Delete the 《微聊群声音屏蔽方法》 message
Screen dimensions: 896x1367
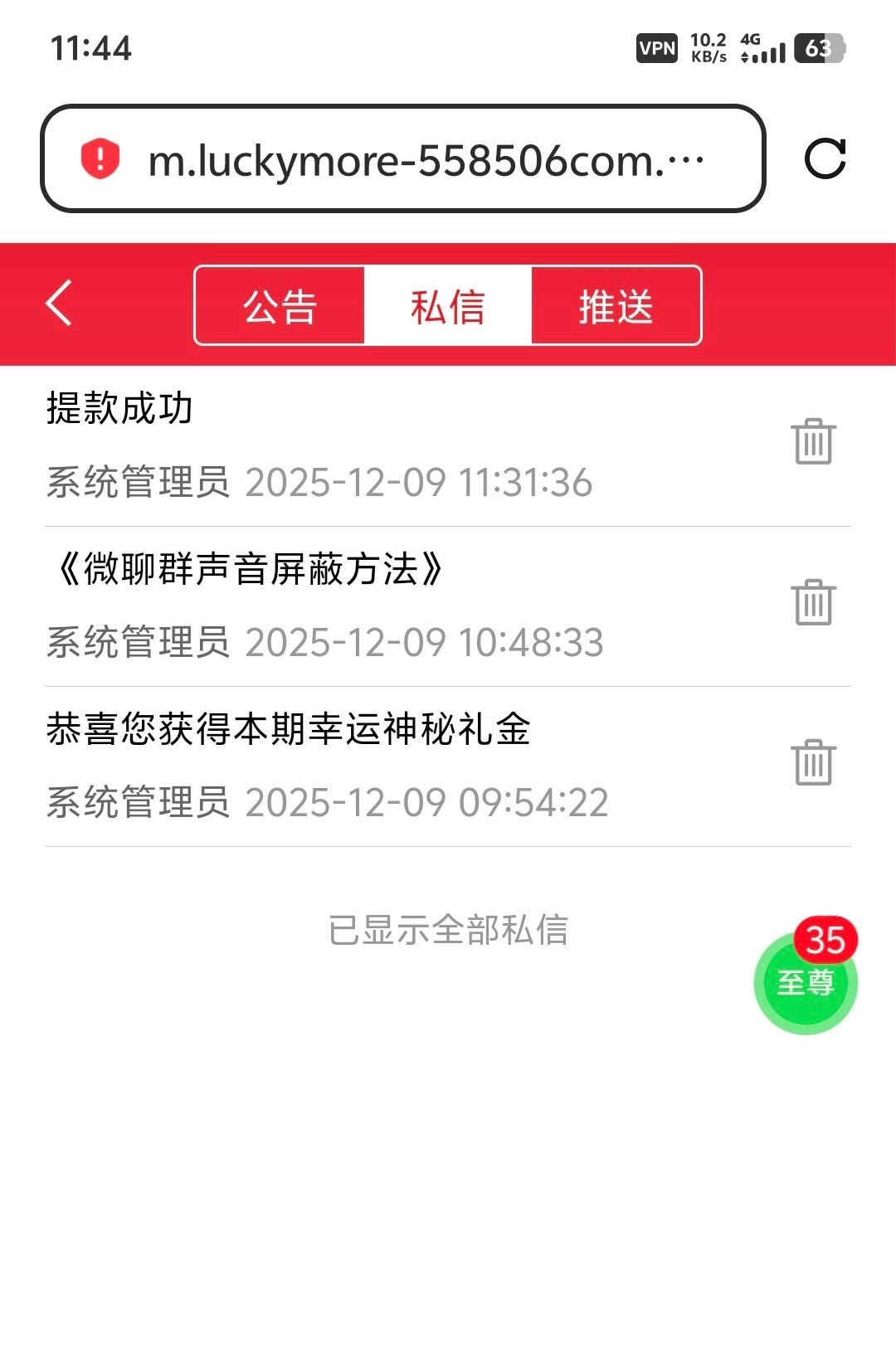(812, 602)
